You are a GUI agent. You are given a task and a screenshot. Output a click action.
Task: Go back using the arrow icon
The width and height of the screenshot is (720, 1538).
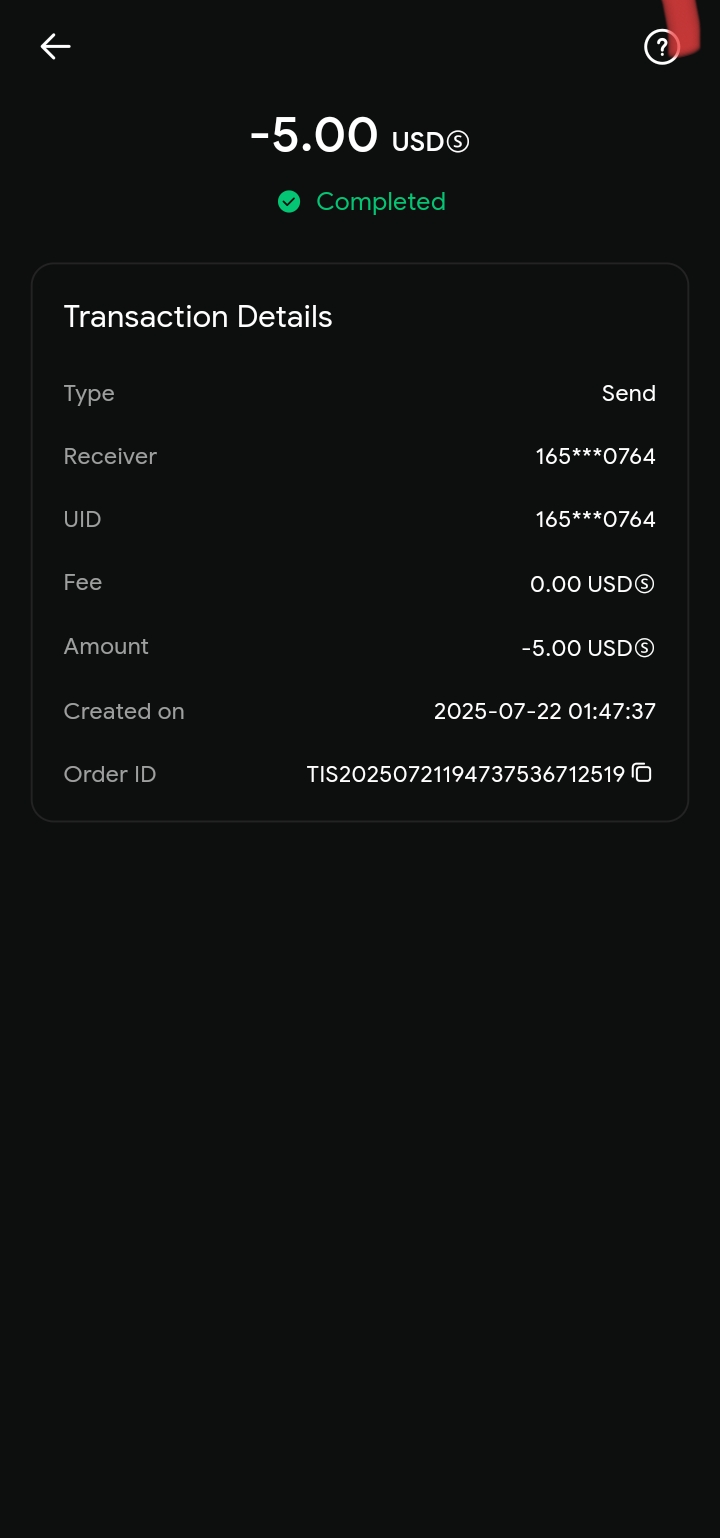coord(55,46)
